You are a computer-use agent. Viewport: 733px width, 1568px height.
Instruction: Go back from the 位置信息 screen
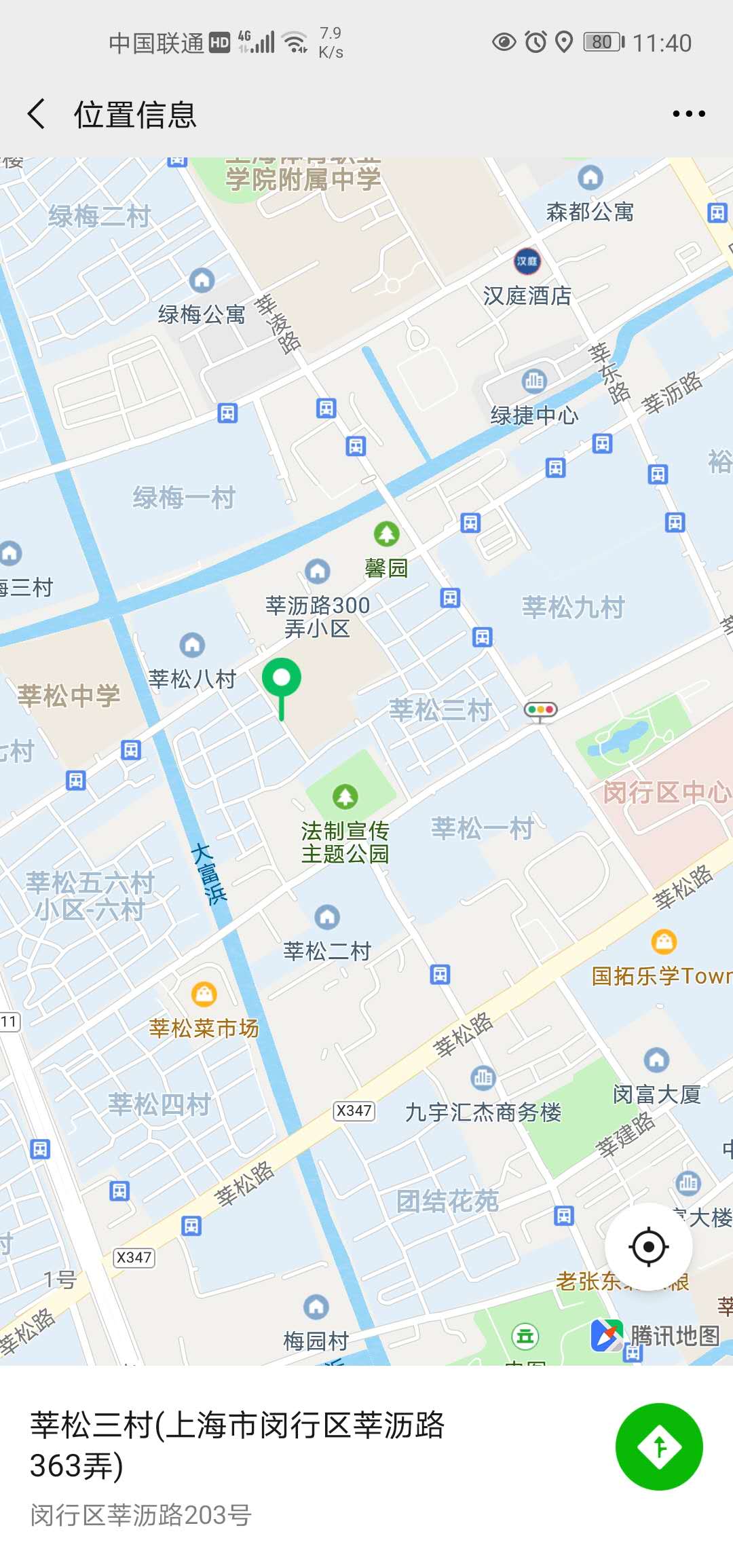[37, 114]
